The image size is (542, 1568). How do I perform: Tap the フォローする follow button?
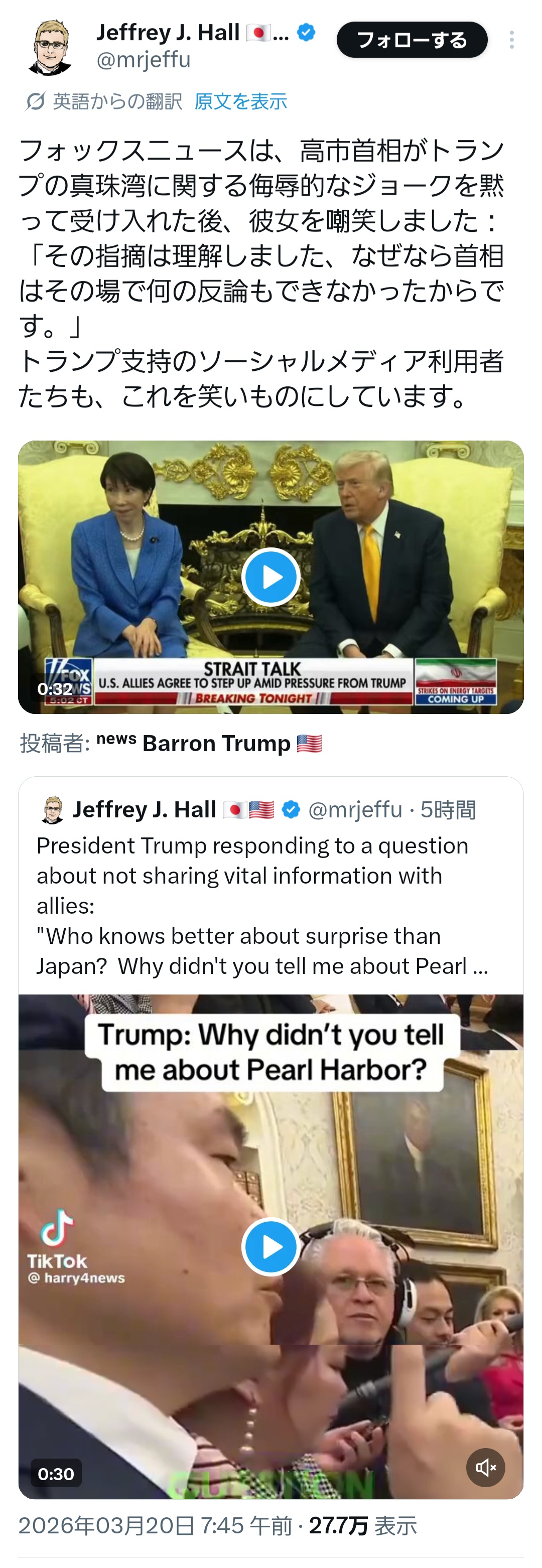click(x=412, y=40)
